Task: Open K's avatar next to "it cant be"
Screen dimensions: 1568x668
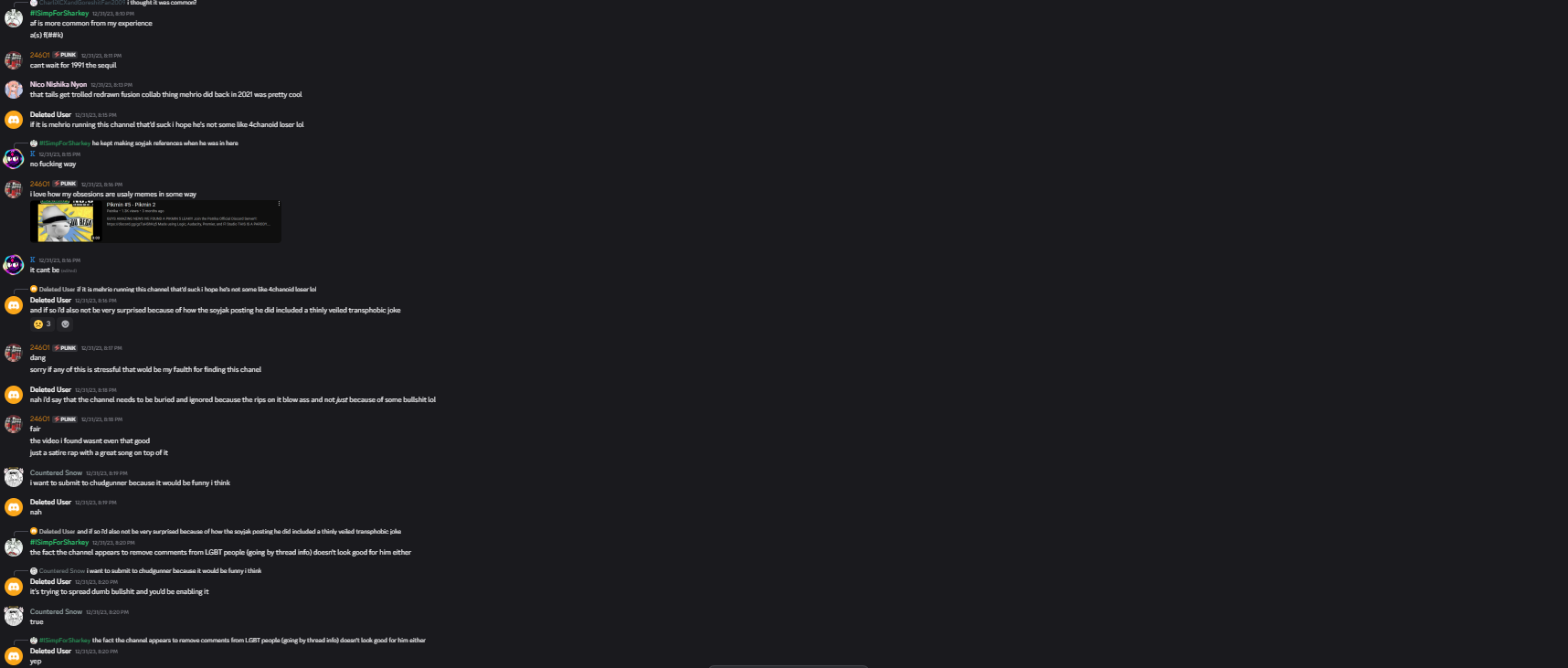Action: point(14,265)
